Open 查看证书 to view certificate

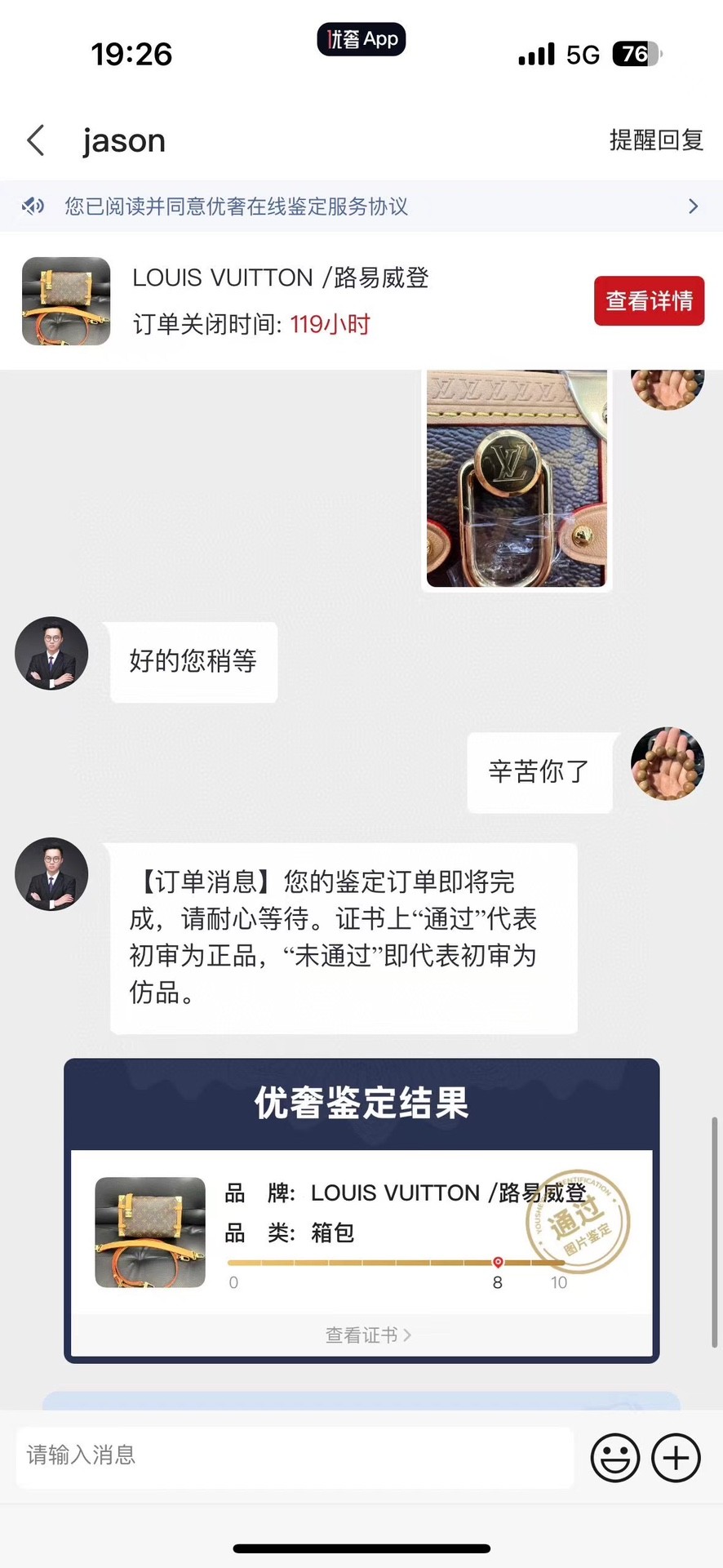[x=367, y=1335]
